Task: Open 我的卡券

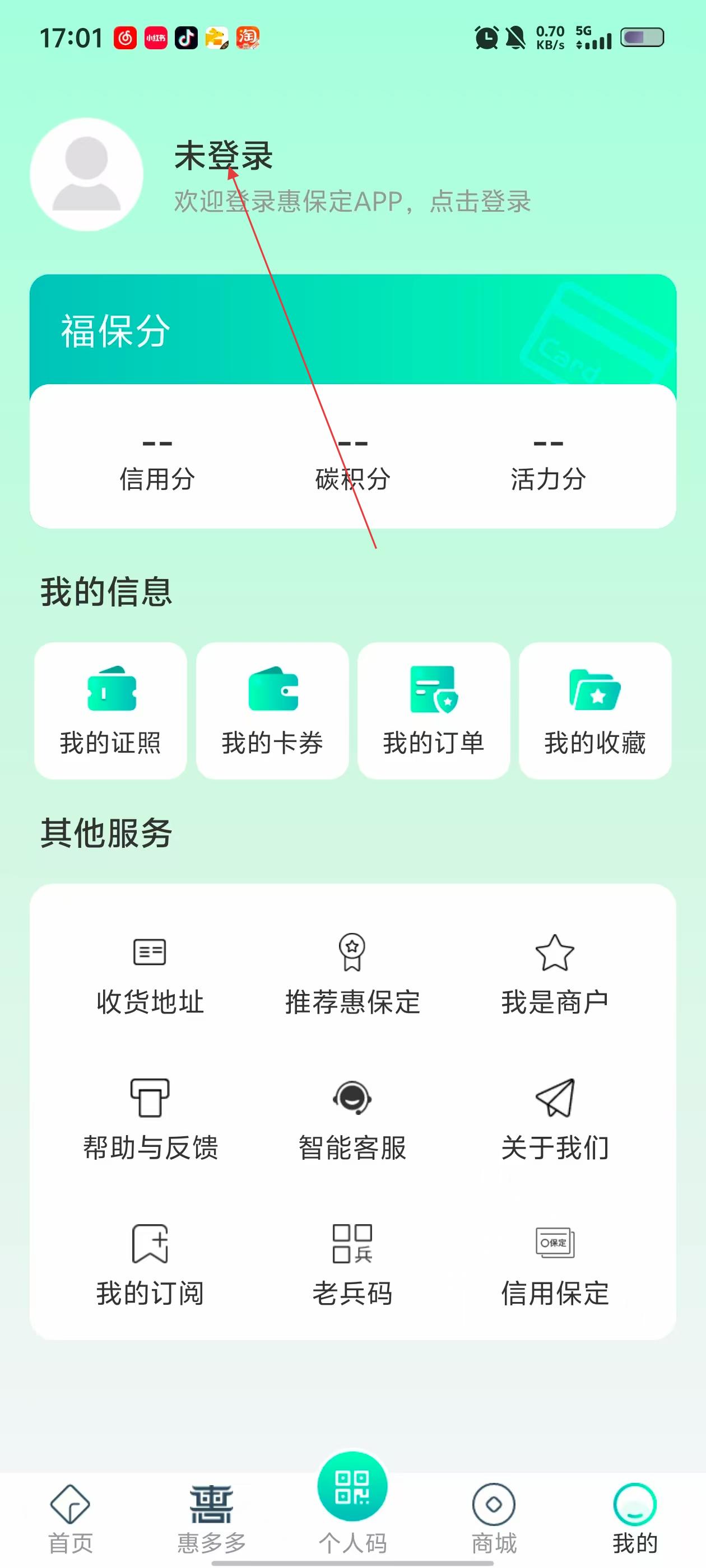Action: [272, 710]
